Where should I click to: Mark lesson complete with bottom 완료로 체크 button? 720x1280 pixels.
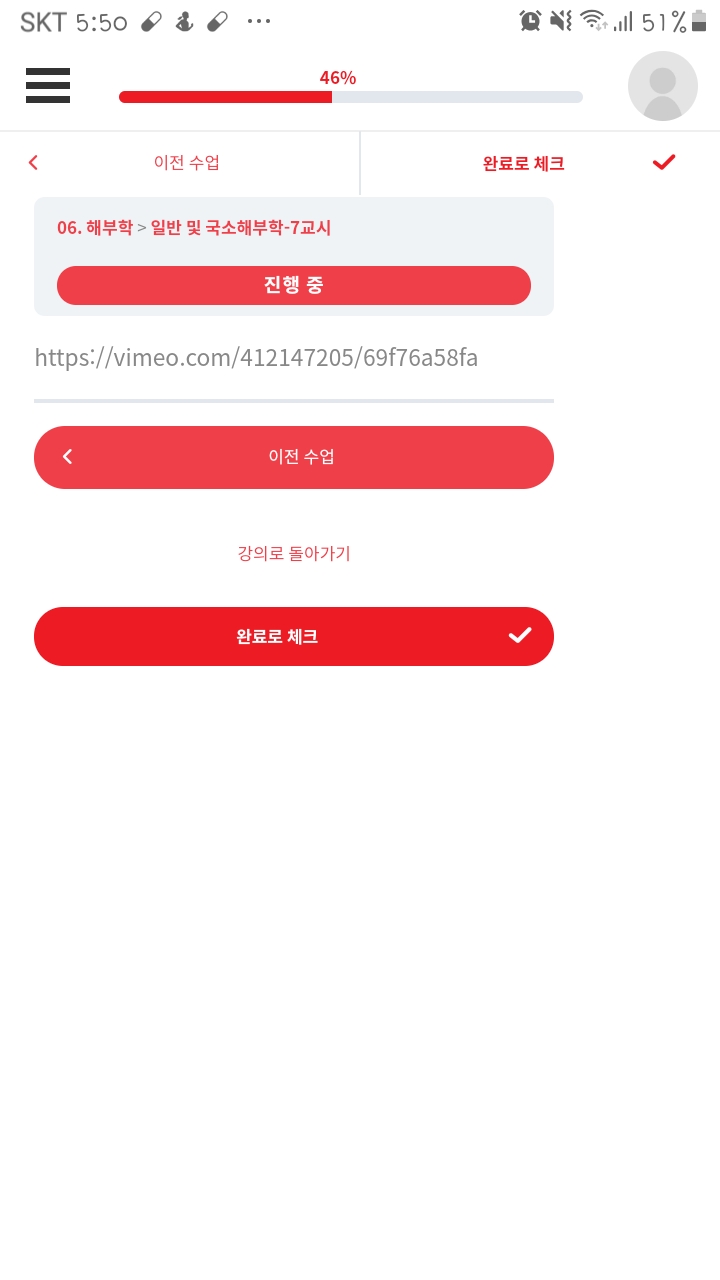(x=294, y=636)
